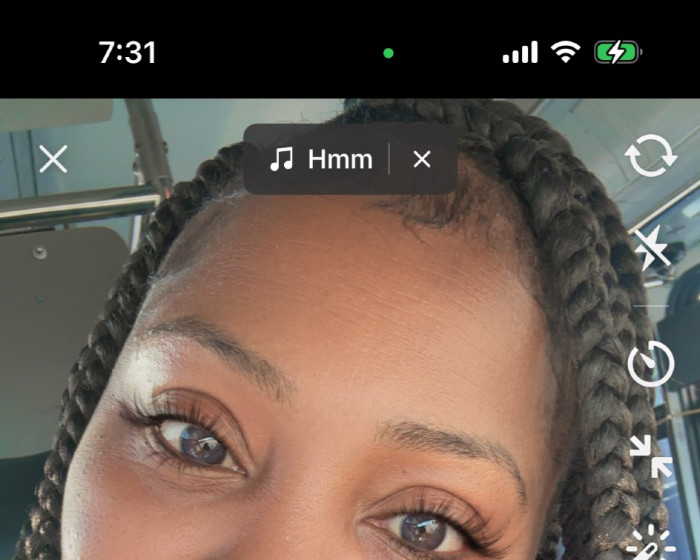Open the Hmm music selection
700x560 pixels.
pyautogui.click(x=322, y=159)
